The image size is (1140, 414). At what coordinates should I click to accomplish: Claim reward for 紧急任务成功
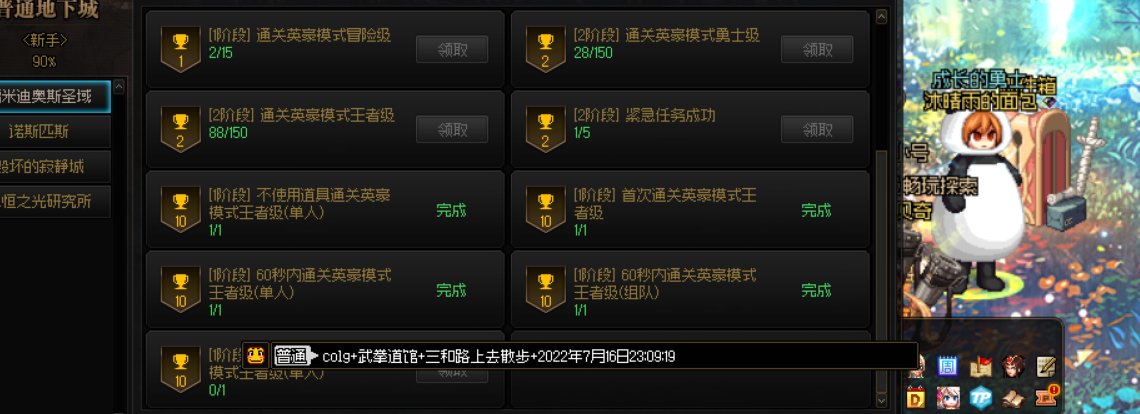coord(817,129)
